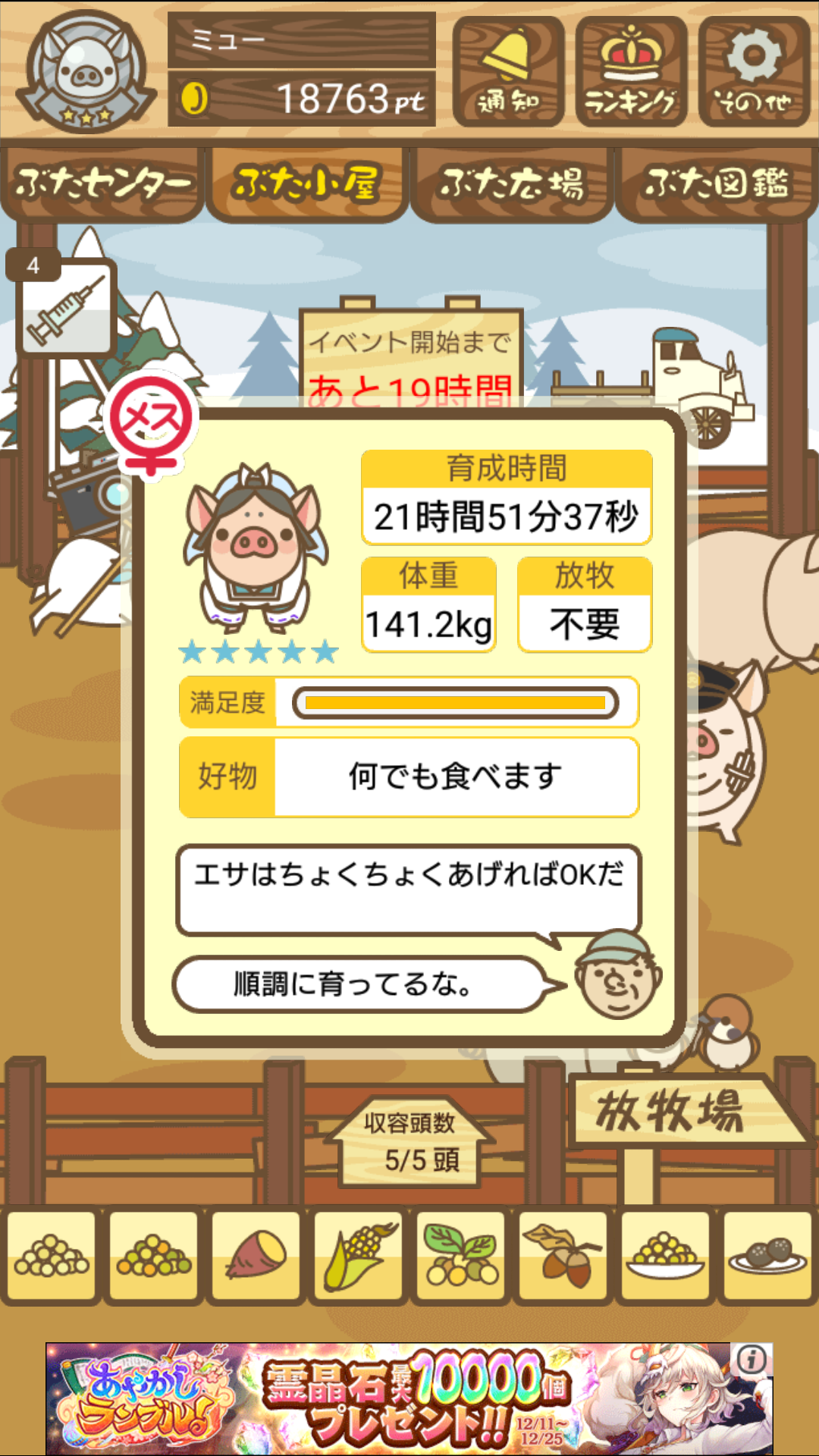Viewport: 819px width, 1456px height.
Task: Open the pig profile badge
Action: pos(86,72)
